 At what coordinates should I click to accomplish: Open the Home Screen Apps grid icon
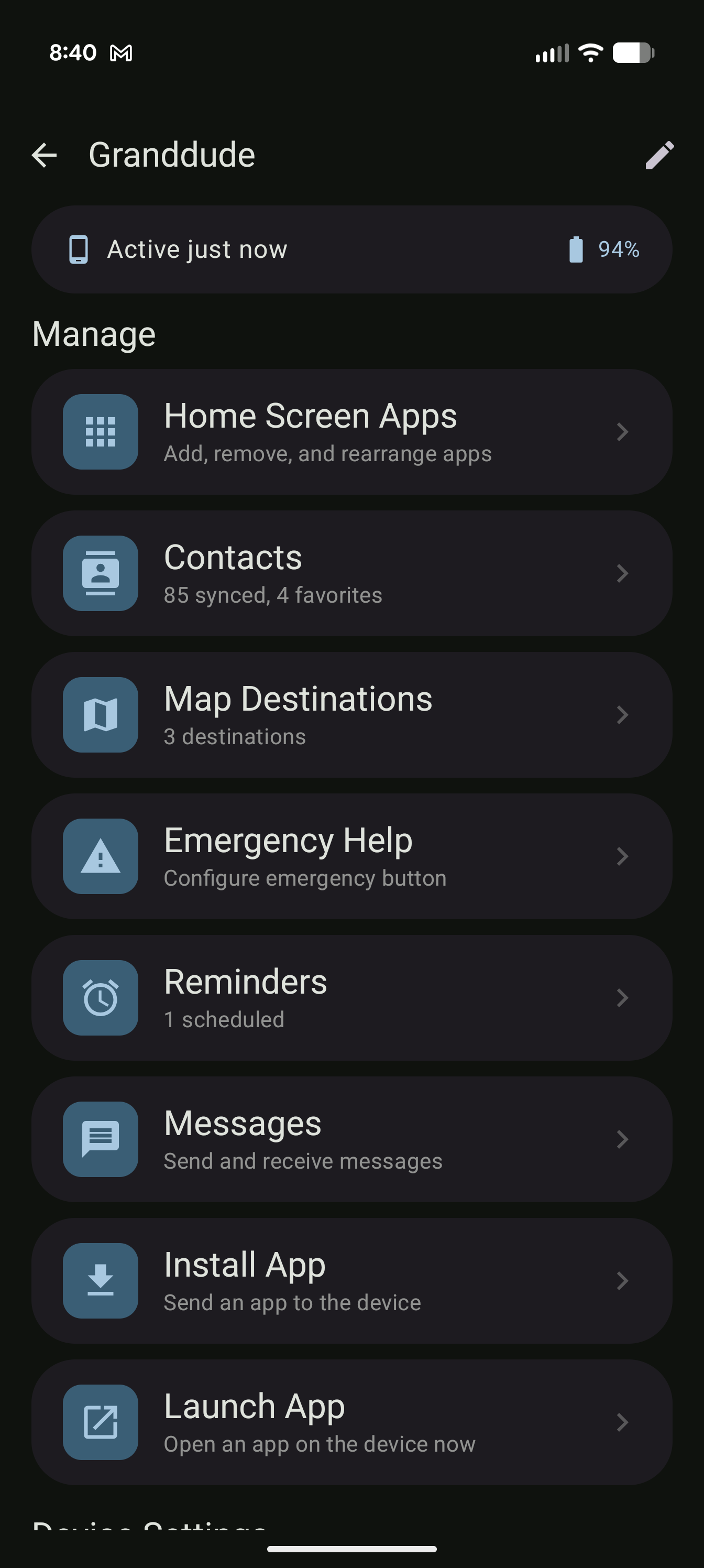pos(101,432)
